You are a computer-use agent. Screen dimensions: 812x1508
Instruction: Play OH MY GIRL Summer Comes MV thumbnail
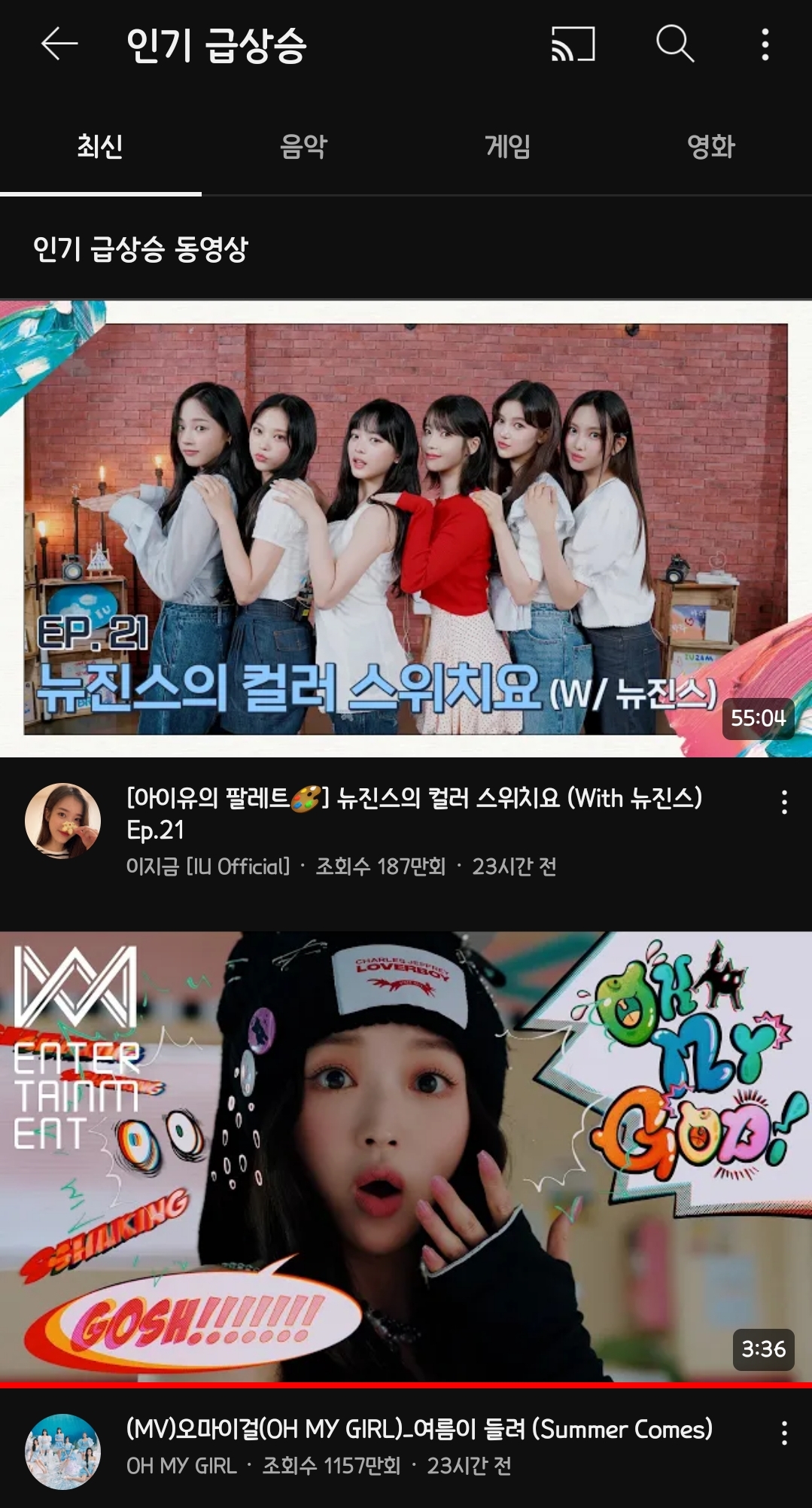tap(406, 1159)
